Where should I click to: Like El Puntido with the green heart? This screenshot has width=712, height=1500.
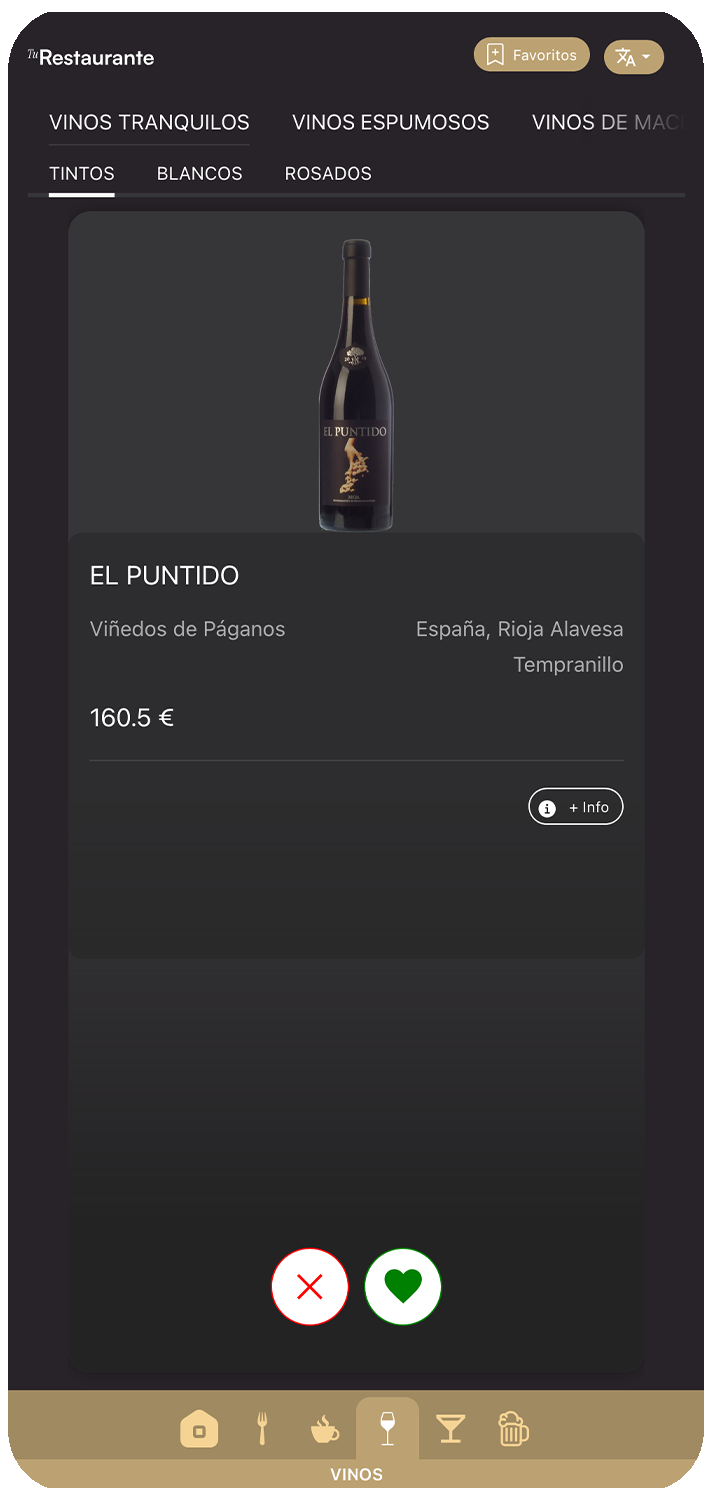point(403,1287)
